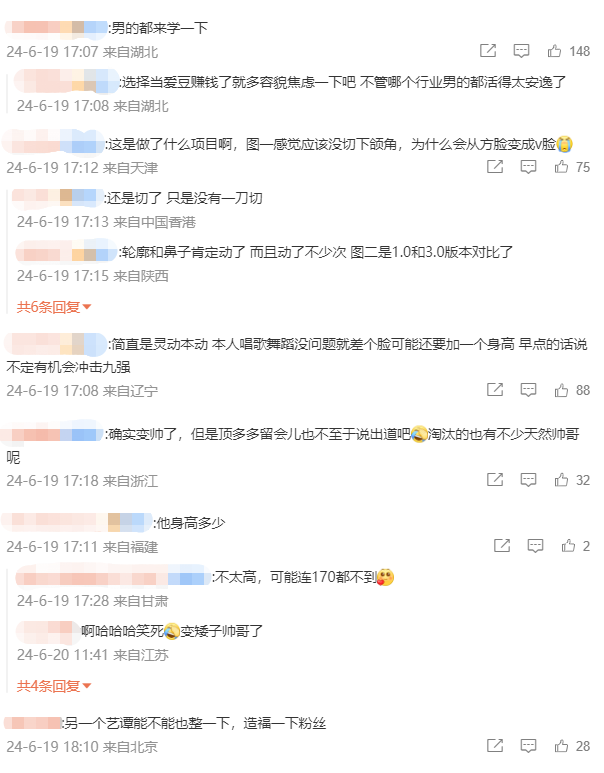Reply to the 浙江 comment from 17:18

[528, 481]
